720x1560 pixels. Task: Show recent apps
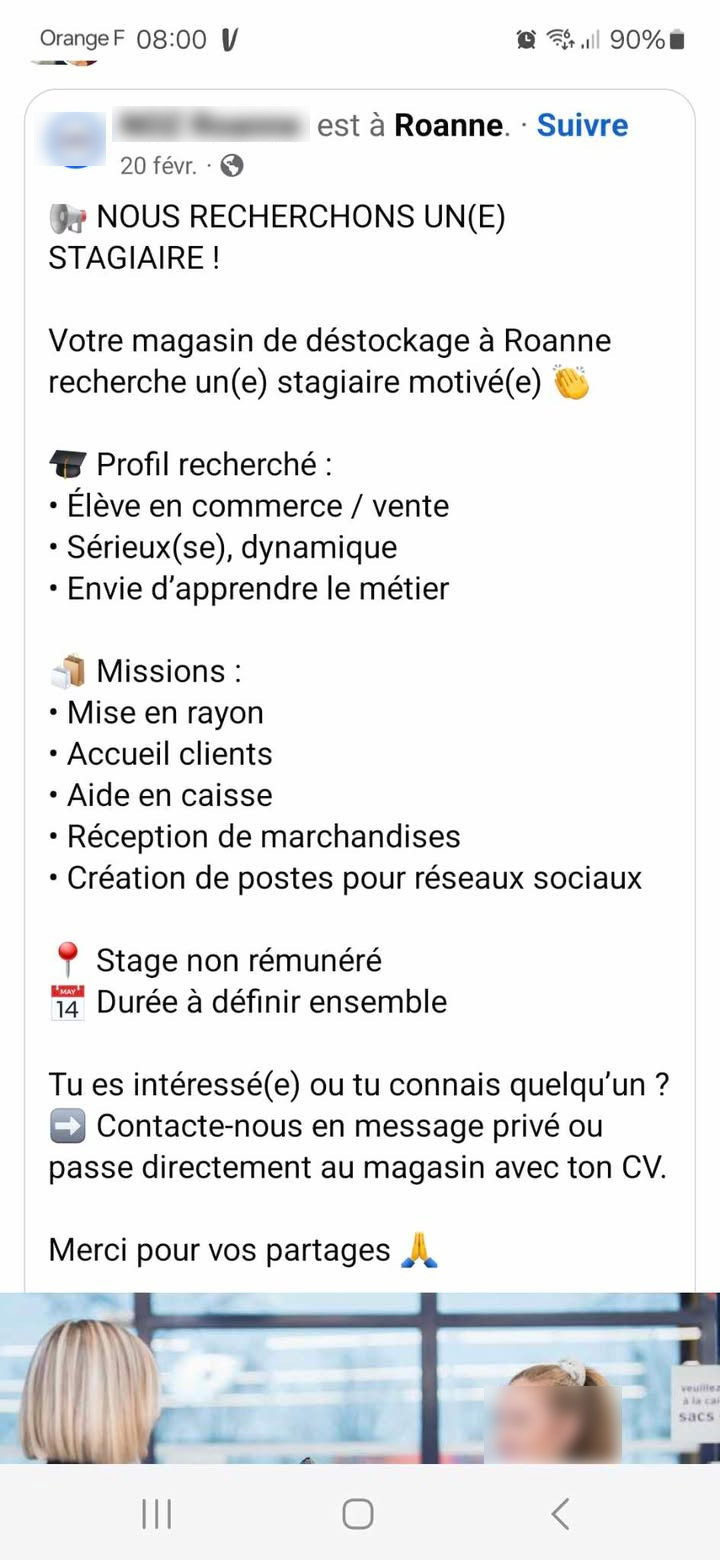(x=156, y=1514)
